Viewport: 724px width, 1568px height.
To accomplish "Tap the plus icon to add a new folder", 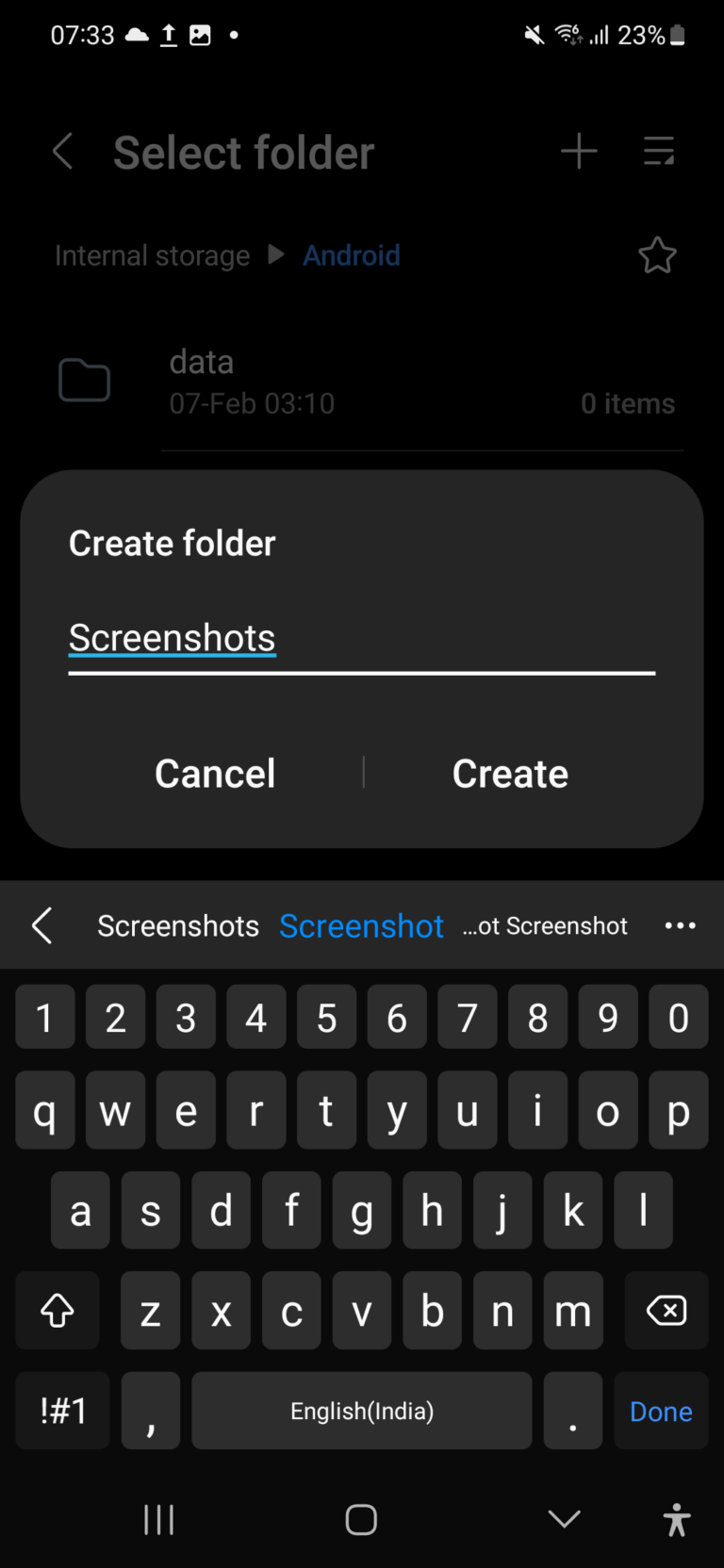I will (x=579, y=151).
